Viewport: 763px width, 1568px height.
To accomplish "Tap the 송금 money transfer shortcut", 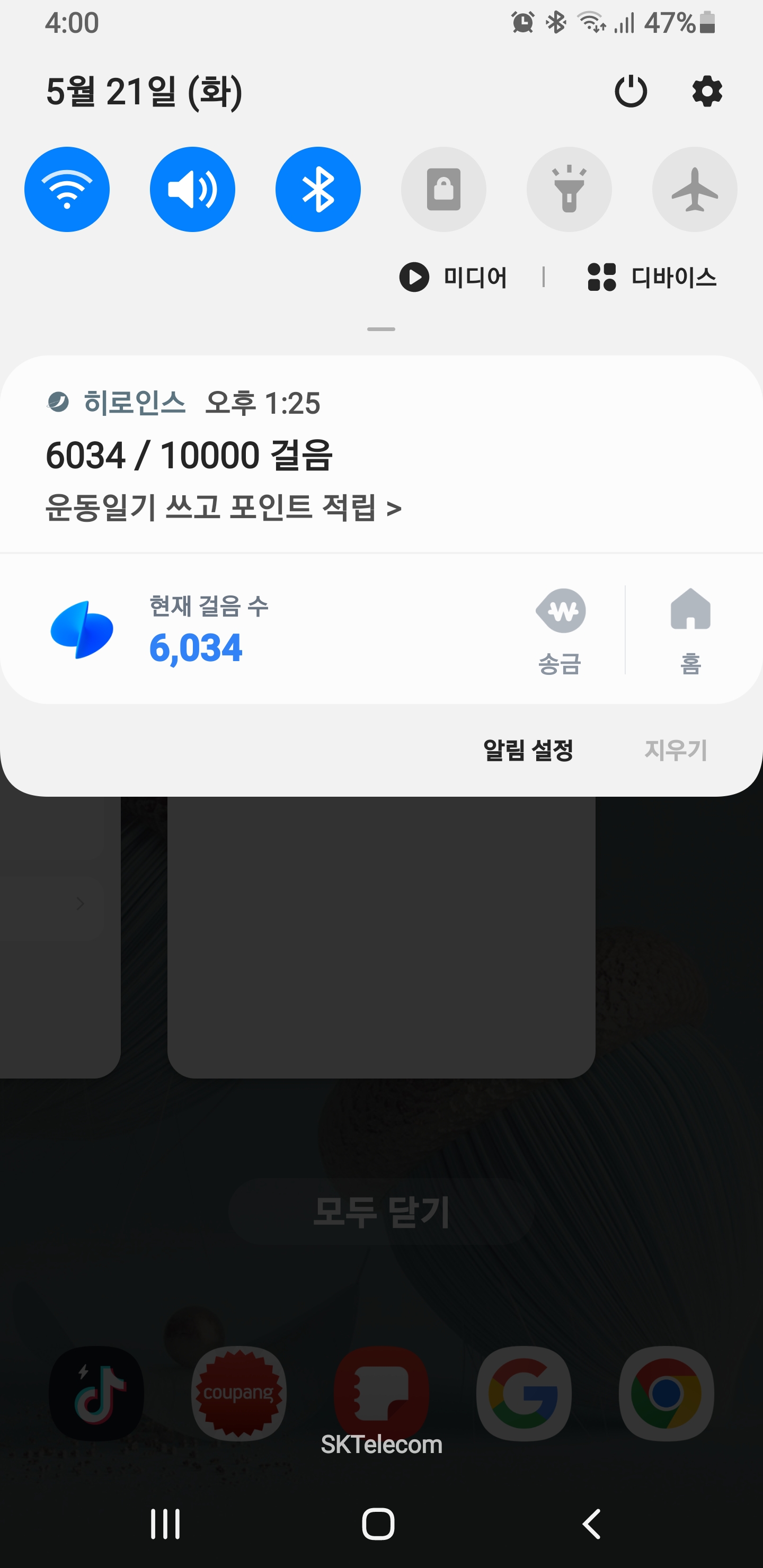I will coord(560,630).
